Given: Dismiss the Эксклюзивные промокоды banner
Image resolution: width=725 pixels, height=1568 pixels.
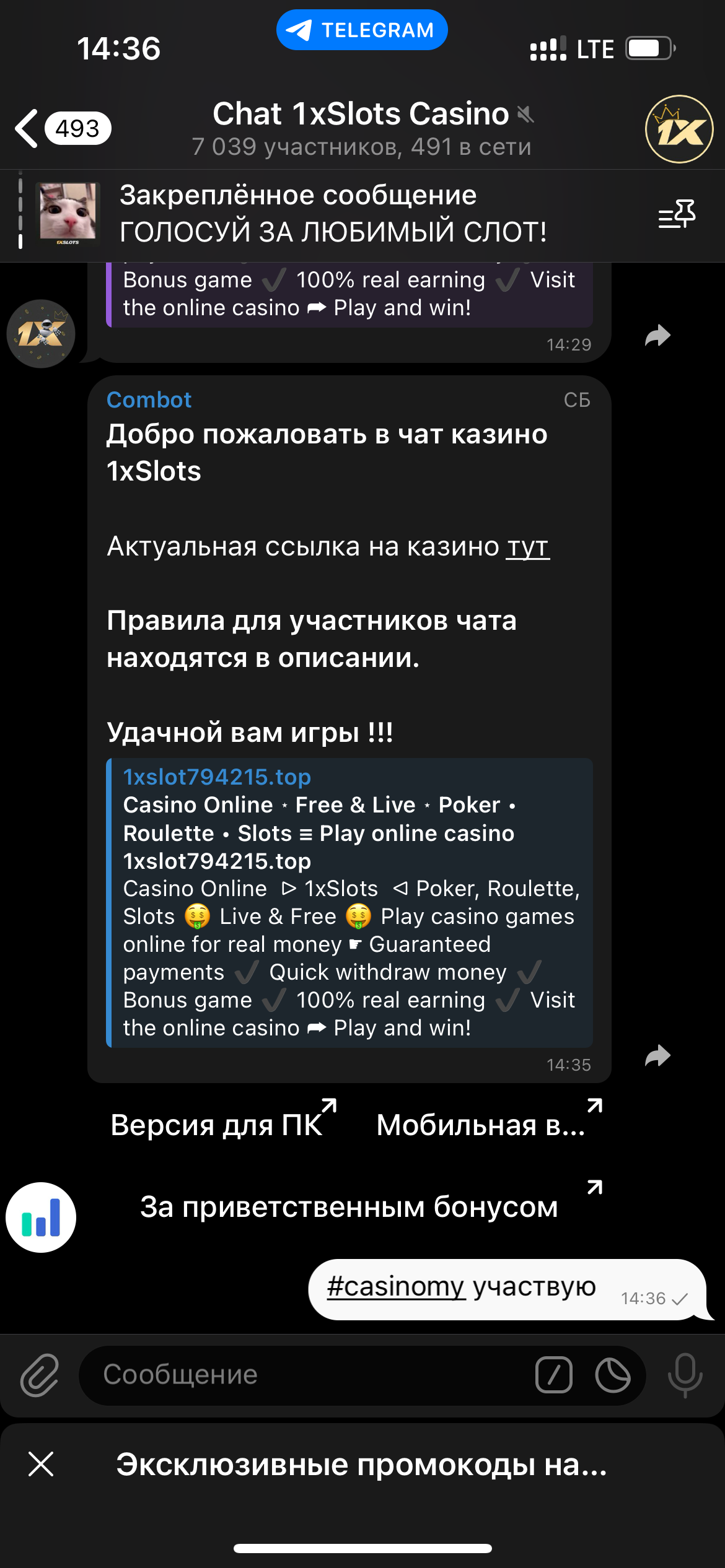Looking at the screenshot, I should click(x=41, y=1464).
